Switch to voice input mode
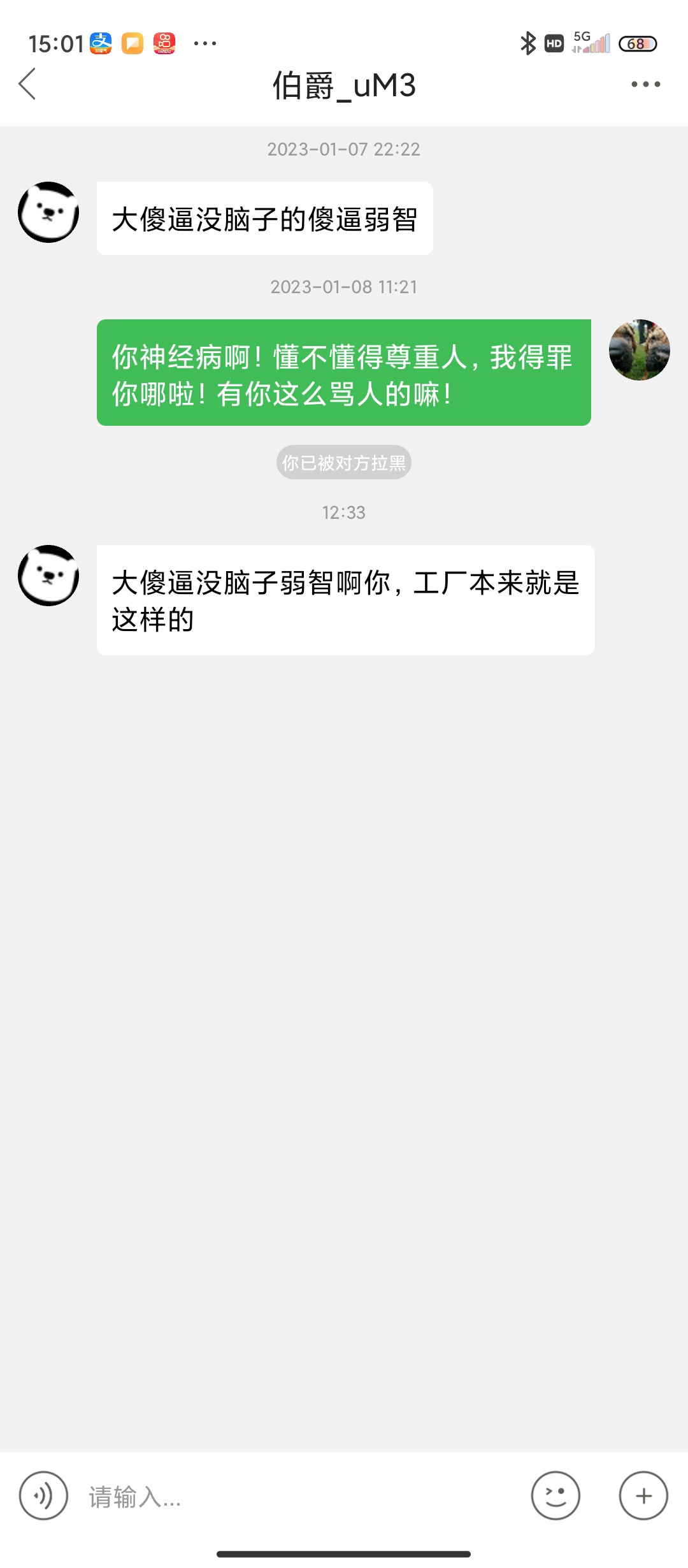The image size is (688, 1568). (43, 1495)
